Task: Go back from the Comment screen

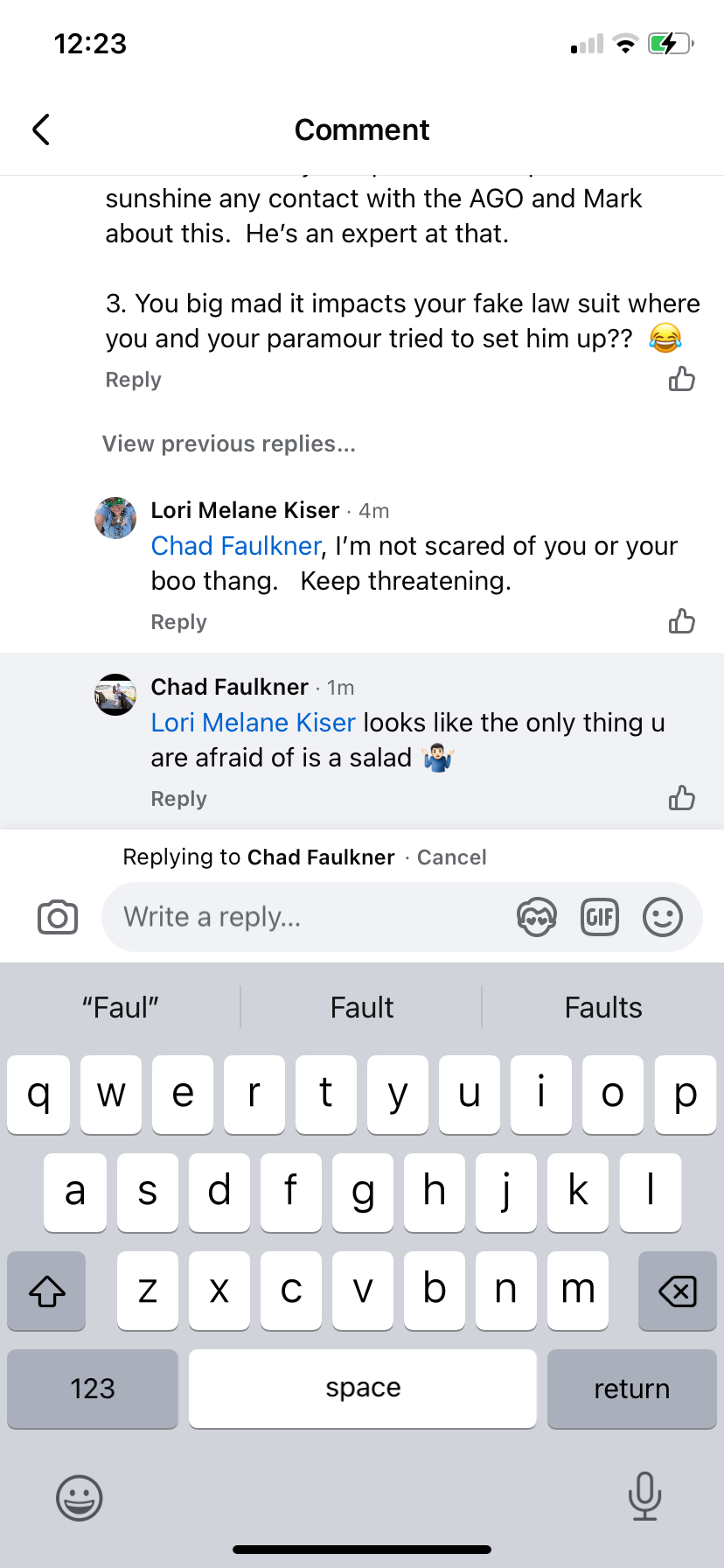Action: pyautogui.click(x=41, y=129)
